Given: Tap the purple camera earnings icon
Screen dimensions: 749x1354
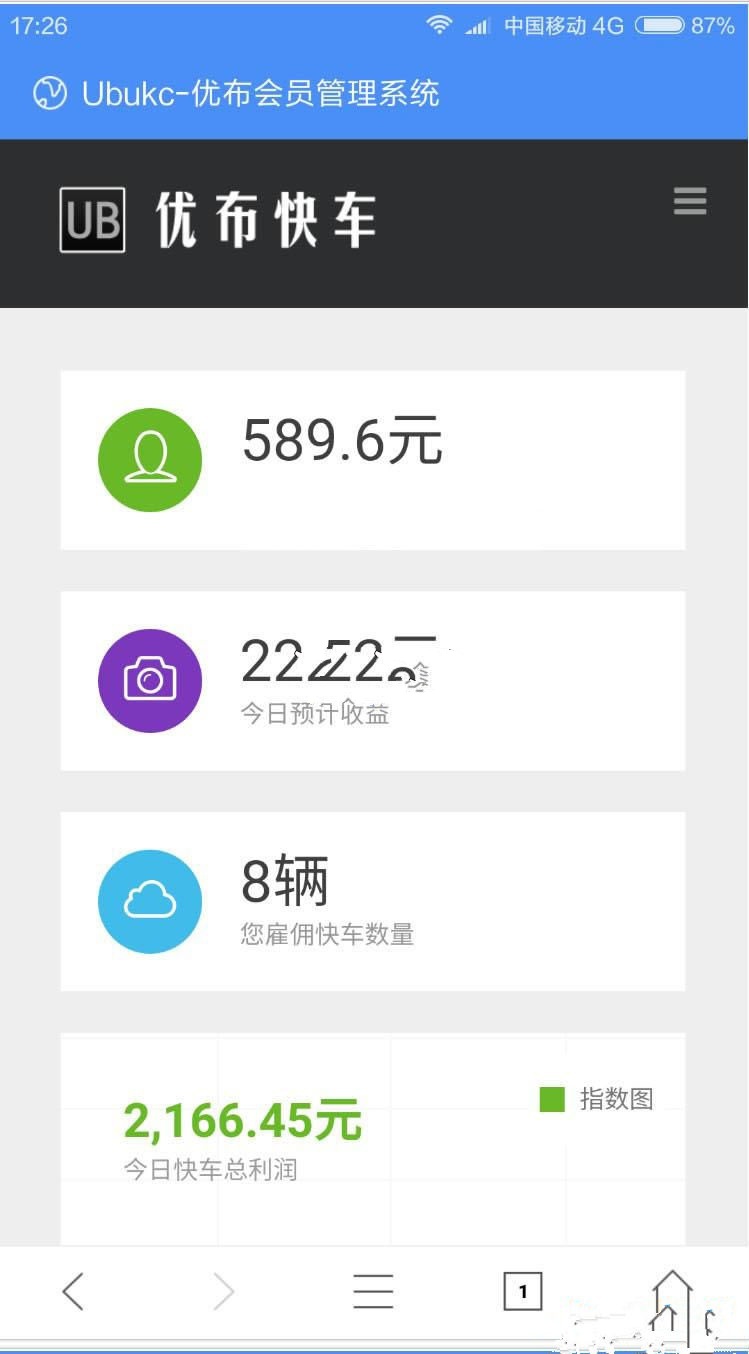Looking at the screenshot, I should (x=150, y=680).
